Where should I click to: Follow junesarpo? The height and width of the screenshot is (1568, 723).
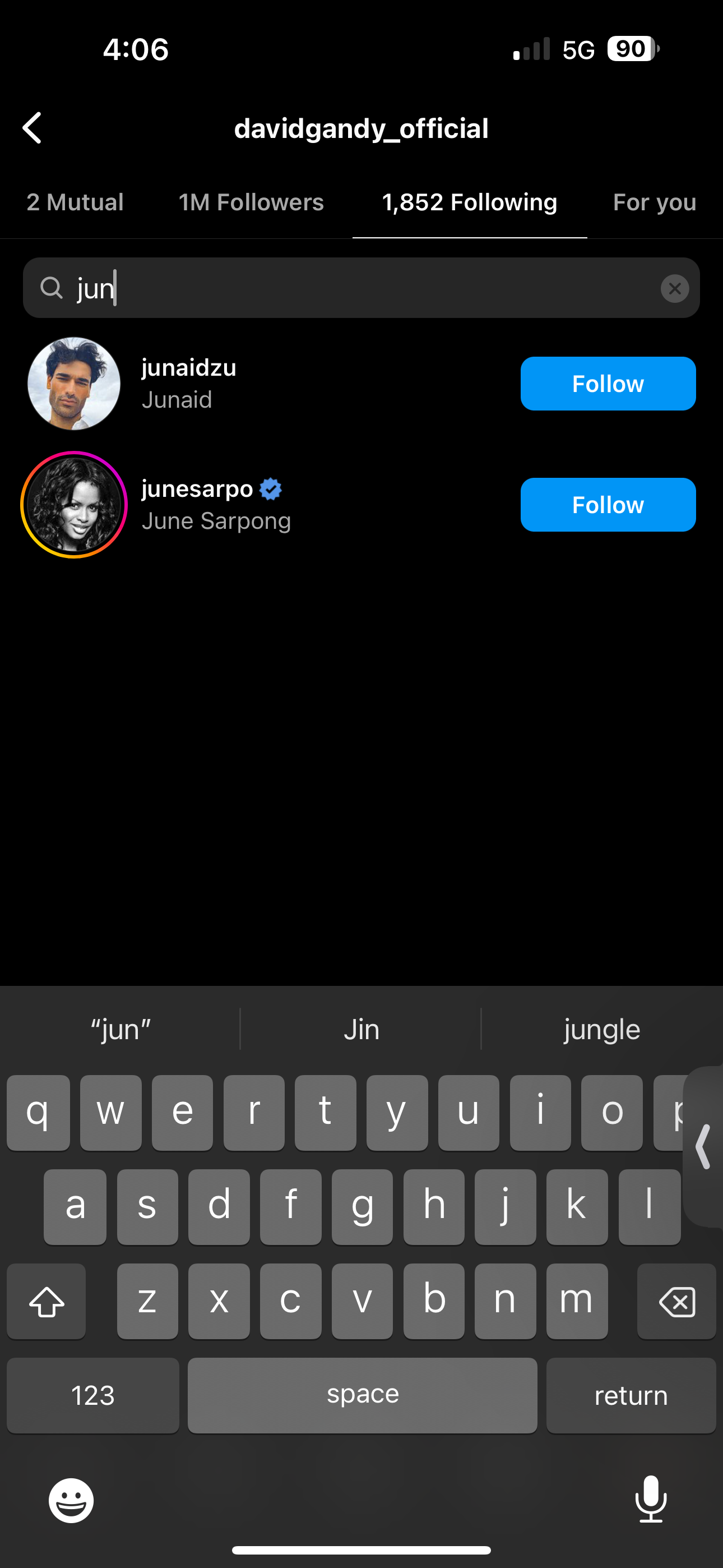[x=608, y=505]
